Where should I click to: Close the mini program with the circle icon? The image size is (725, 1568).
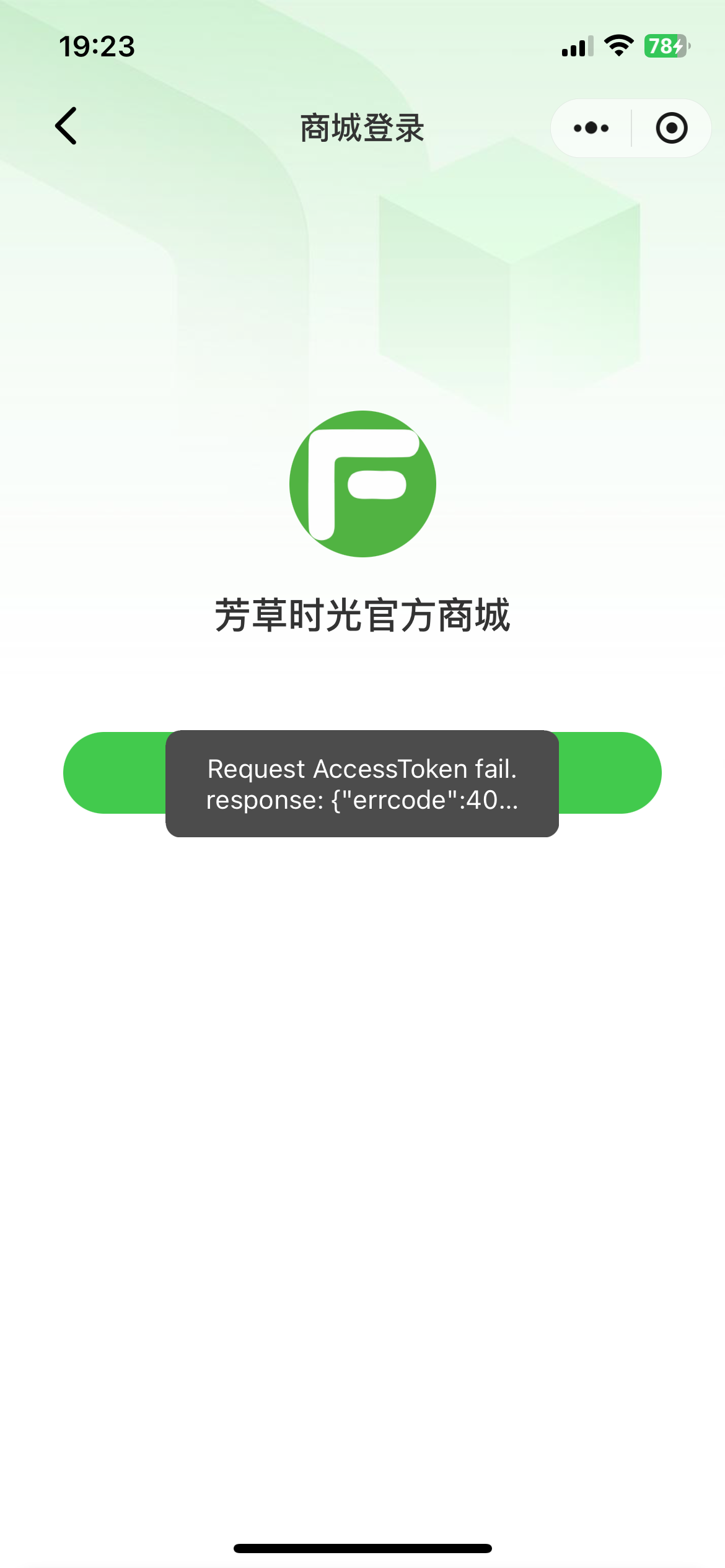[x=671, y=128]
